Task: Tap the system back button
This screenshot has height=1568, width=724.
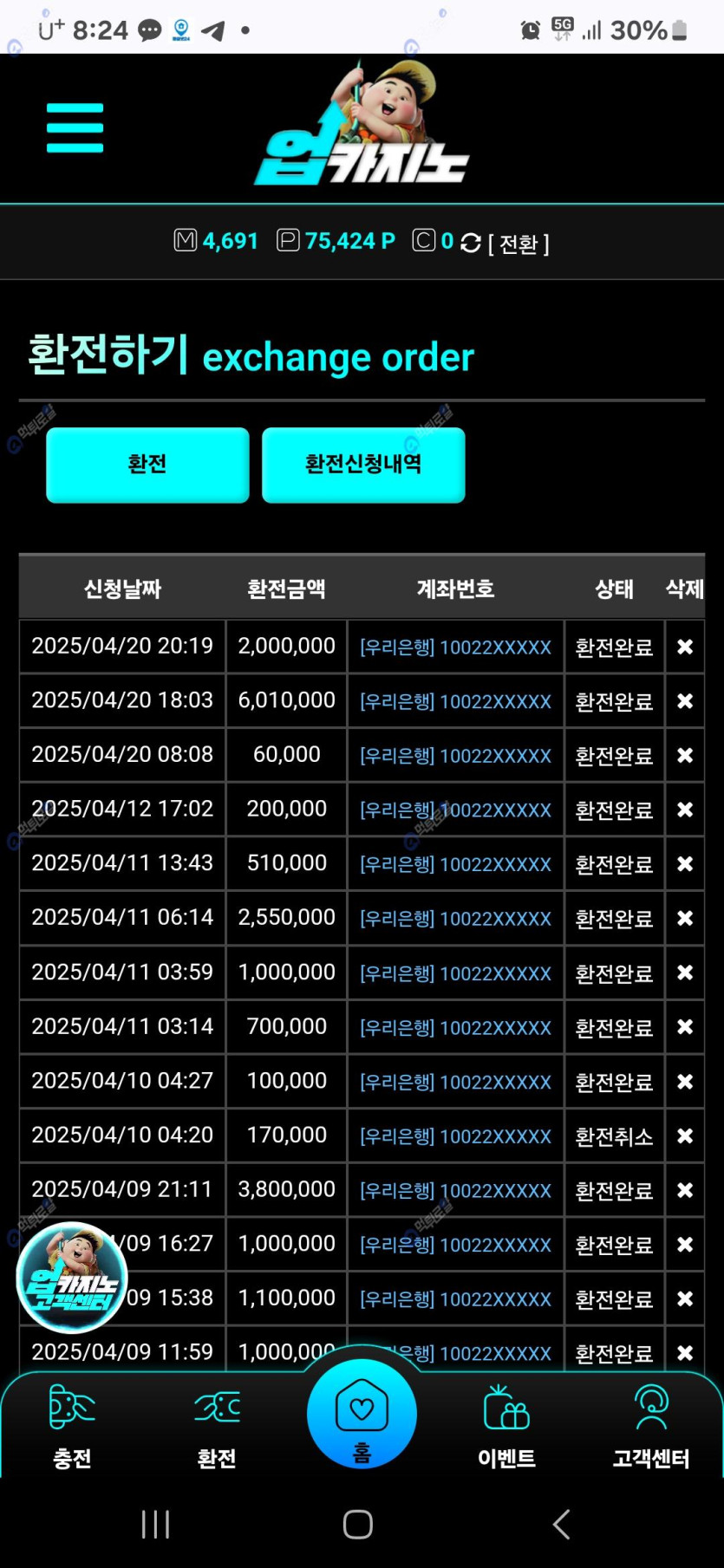Action: [561, 1524]
